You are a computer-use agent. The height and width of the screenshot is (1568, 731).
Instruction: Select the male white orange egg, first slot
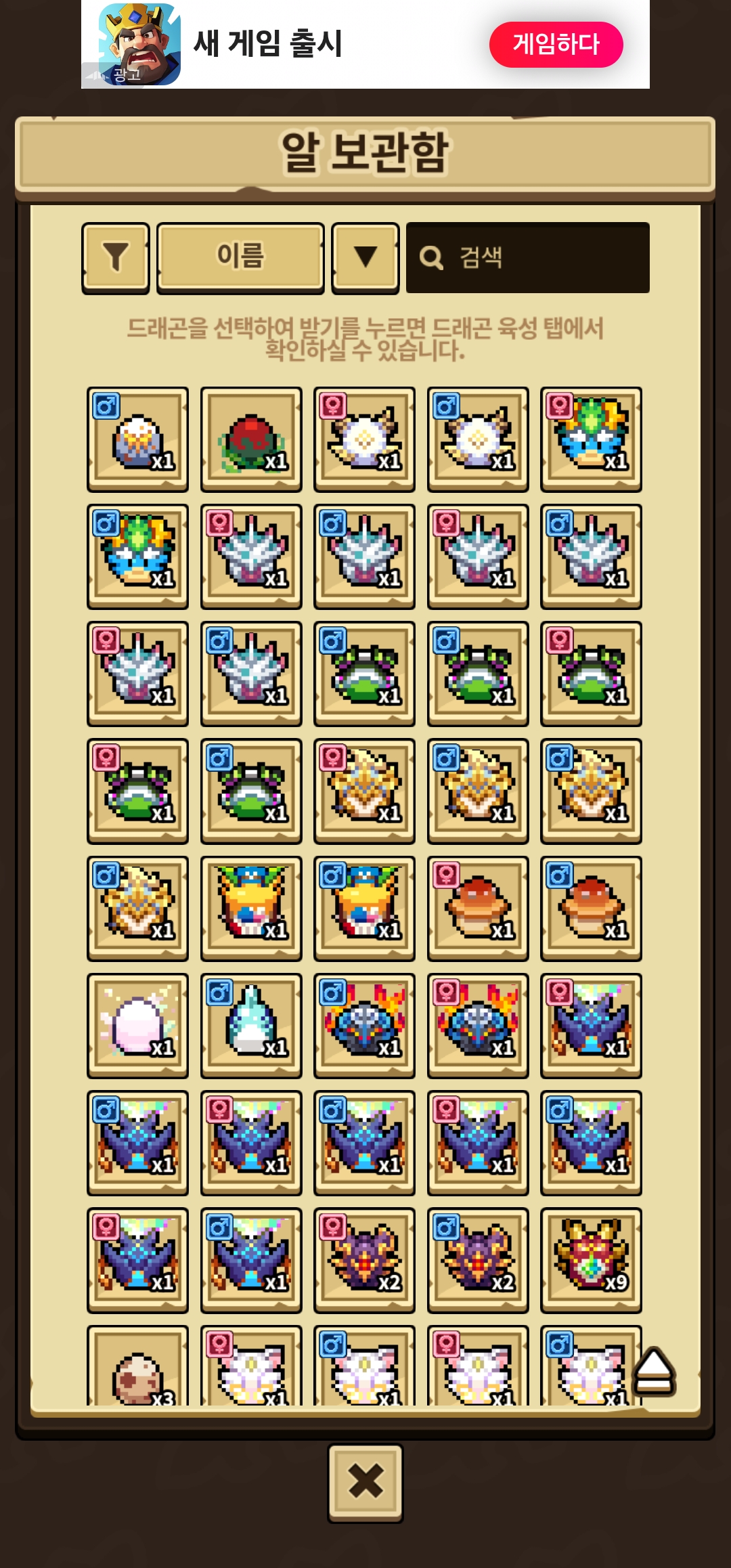click(137, 439)
